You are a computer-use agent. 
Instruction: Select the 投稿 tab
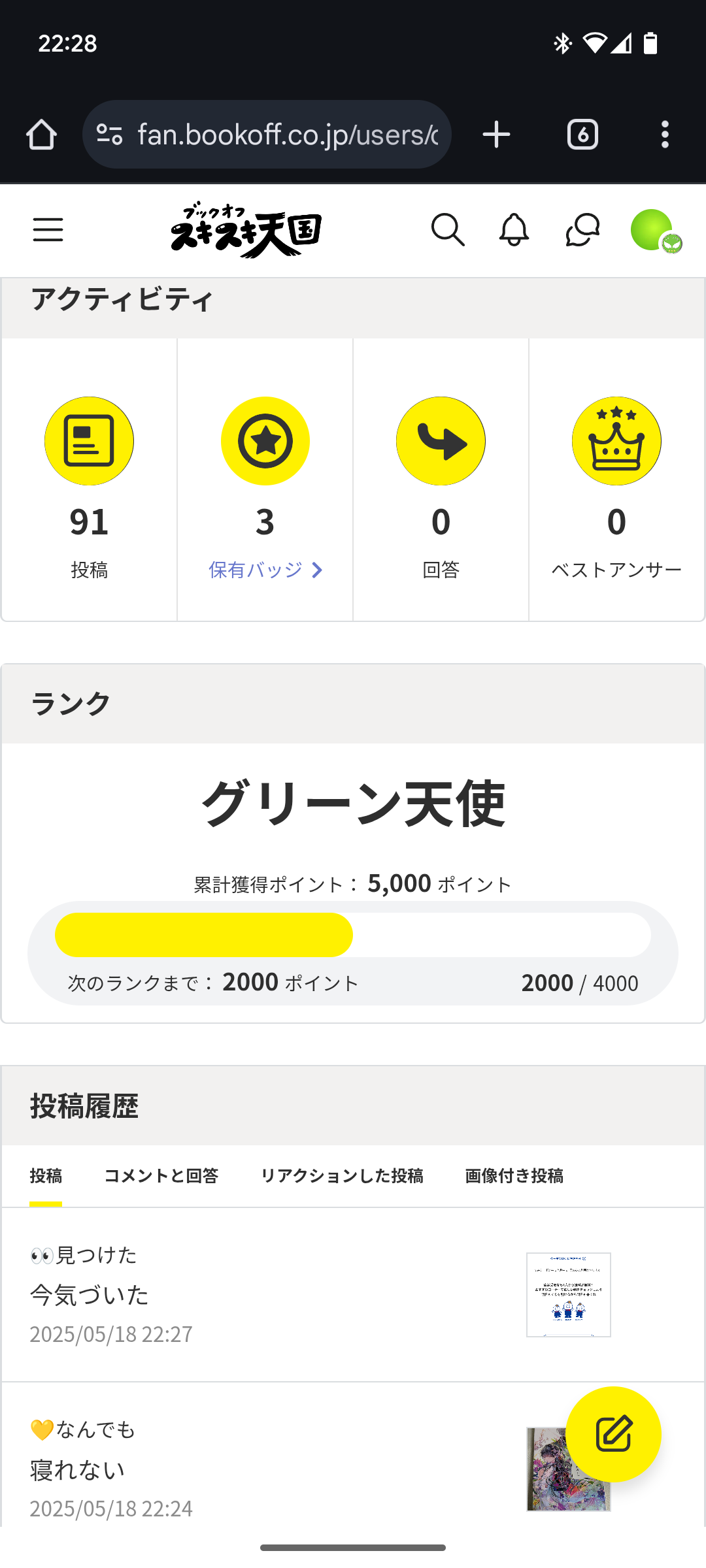[46, 1176]
